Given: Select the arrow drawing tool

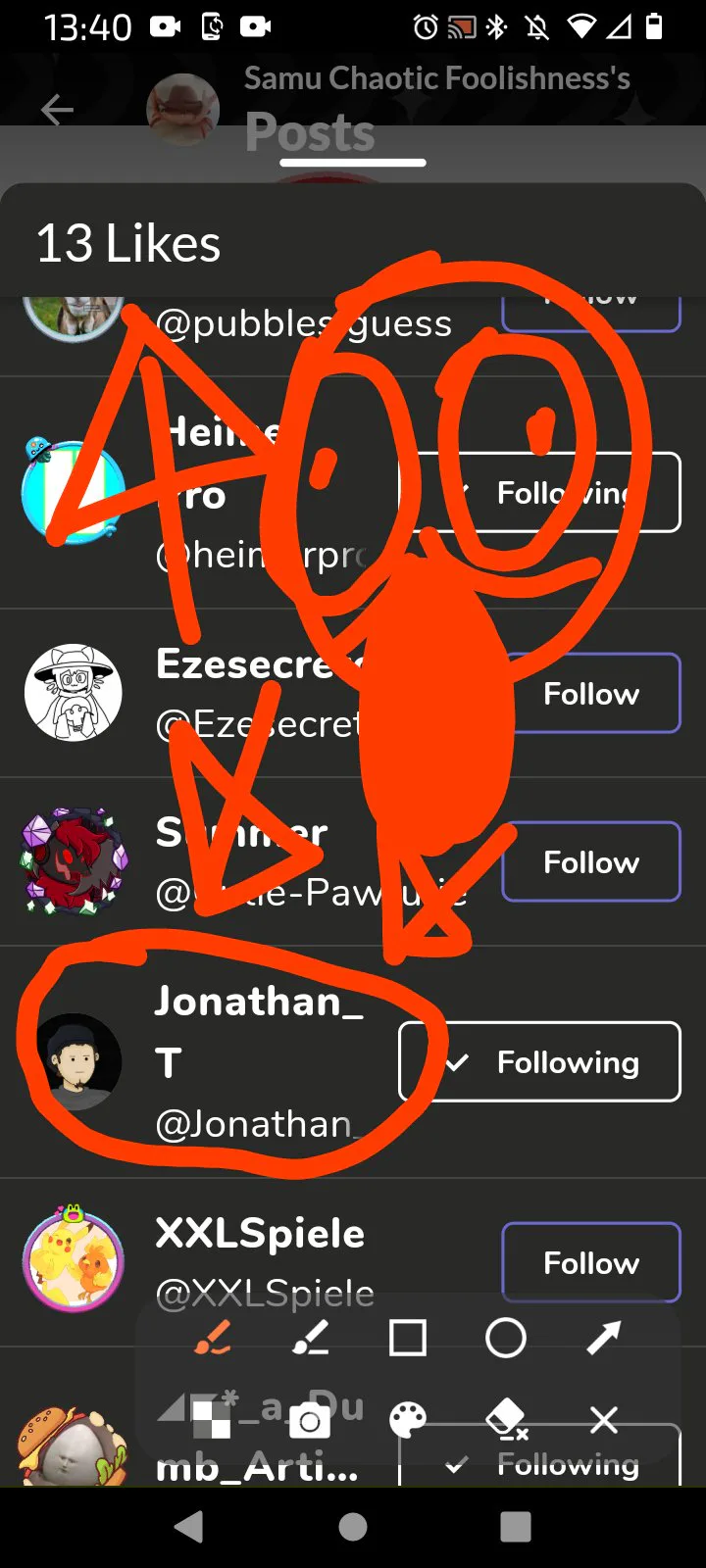Looking at the screenshot, I should pos(603,1338).
